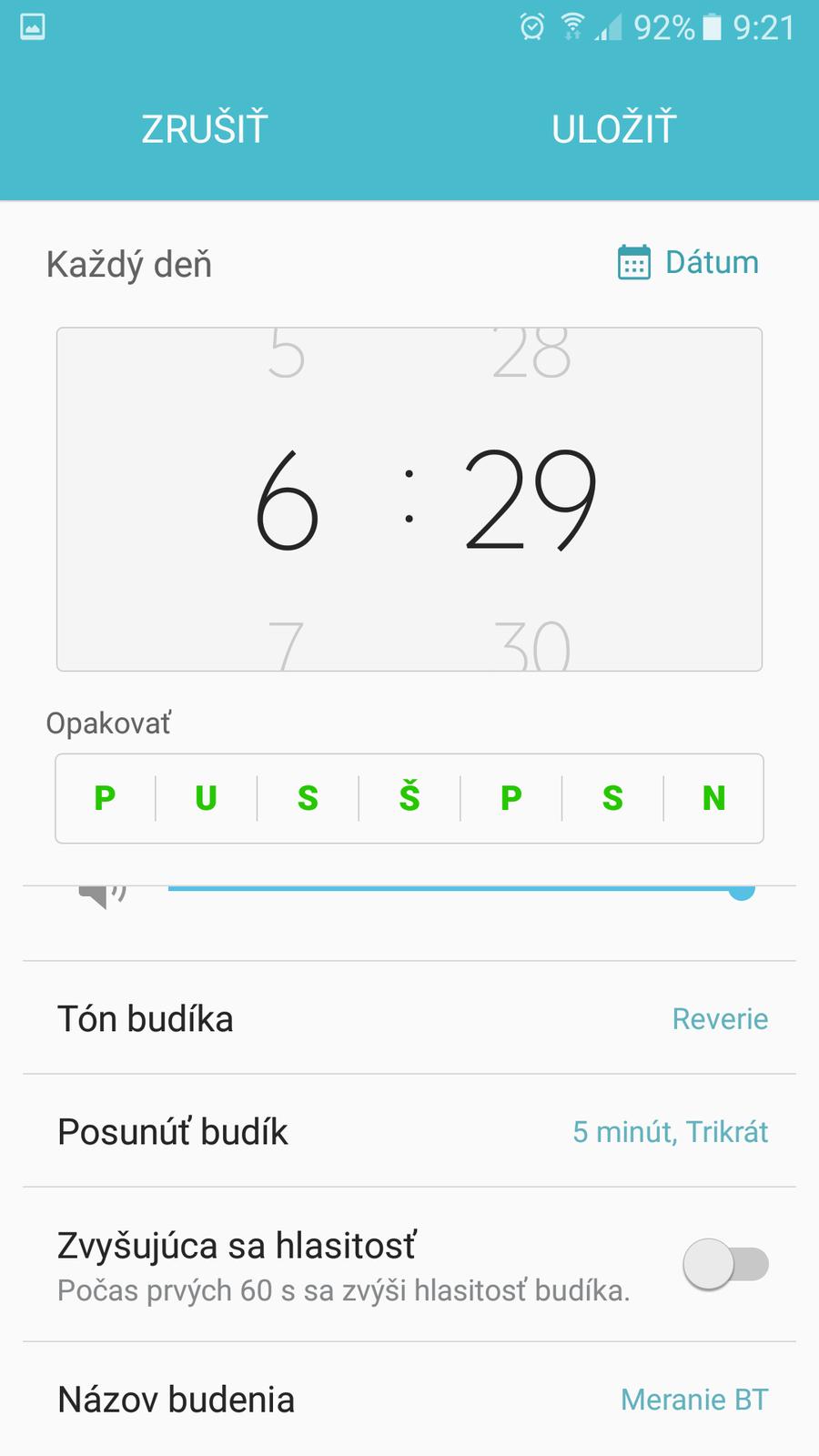The height and width of the screenshot is (1456, 819).
Task: Cancel editing with ZRUŠIŤ
Action: 204,128
